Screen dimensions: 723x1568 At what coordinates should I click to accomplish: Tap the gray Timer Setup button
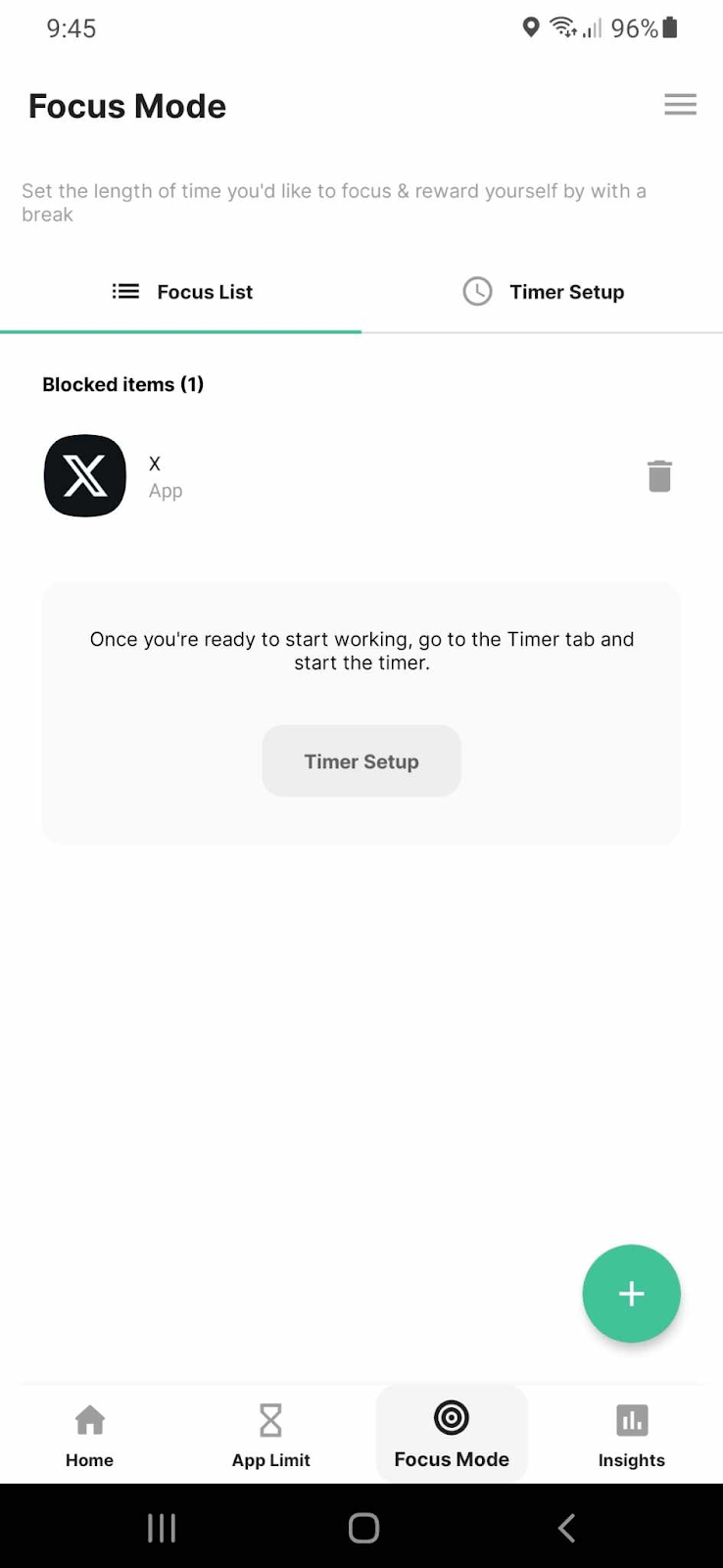point(361,761)
